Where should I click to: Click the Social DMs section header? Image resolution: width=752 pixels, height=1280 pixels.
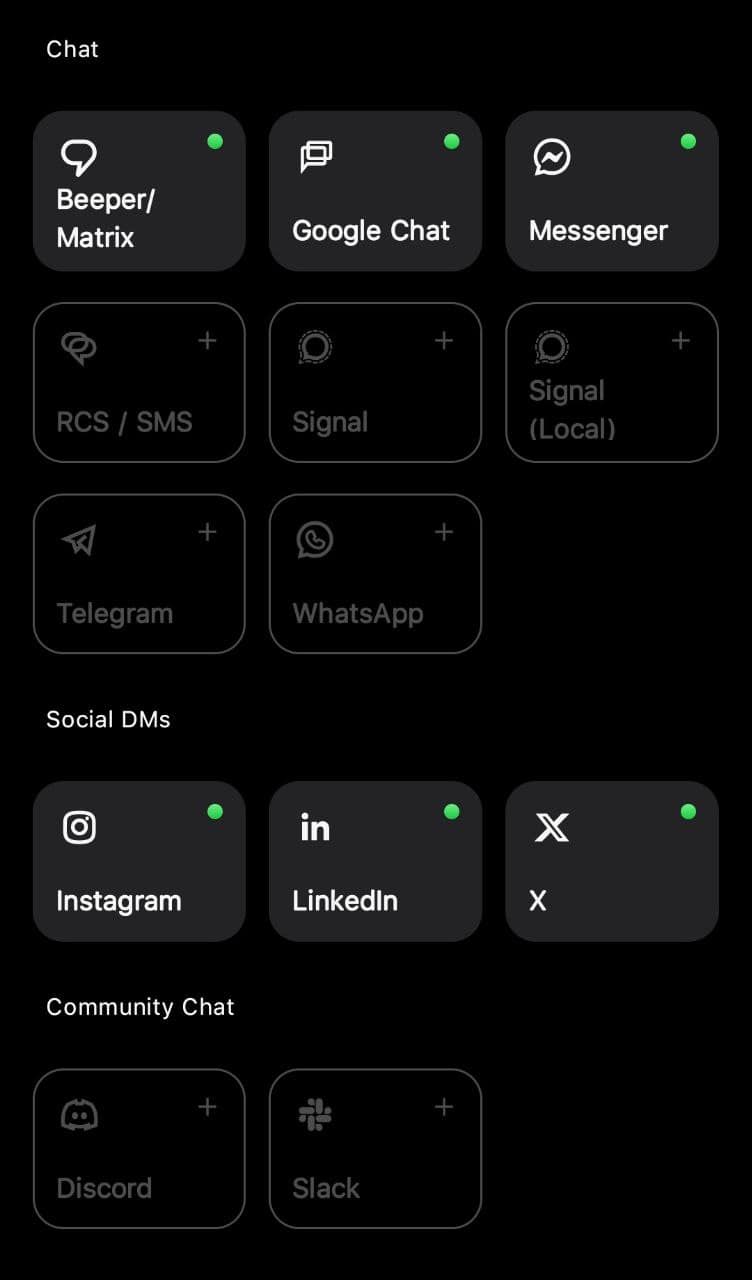108,718
